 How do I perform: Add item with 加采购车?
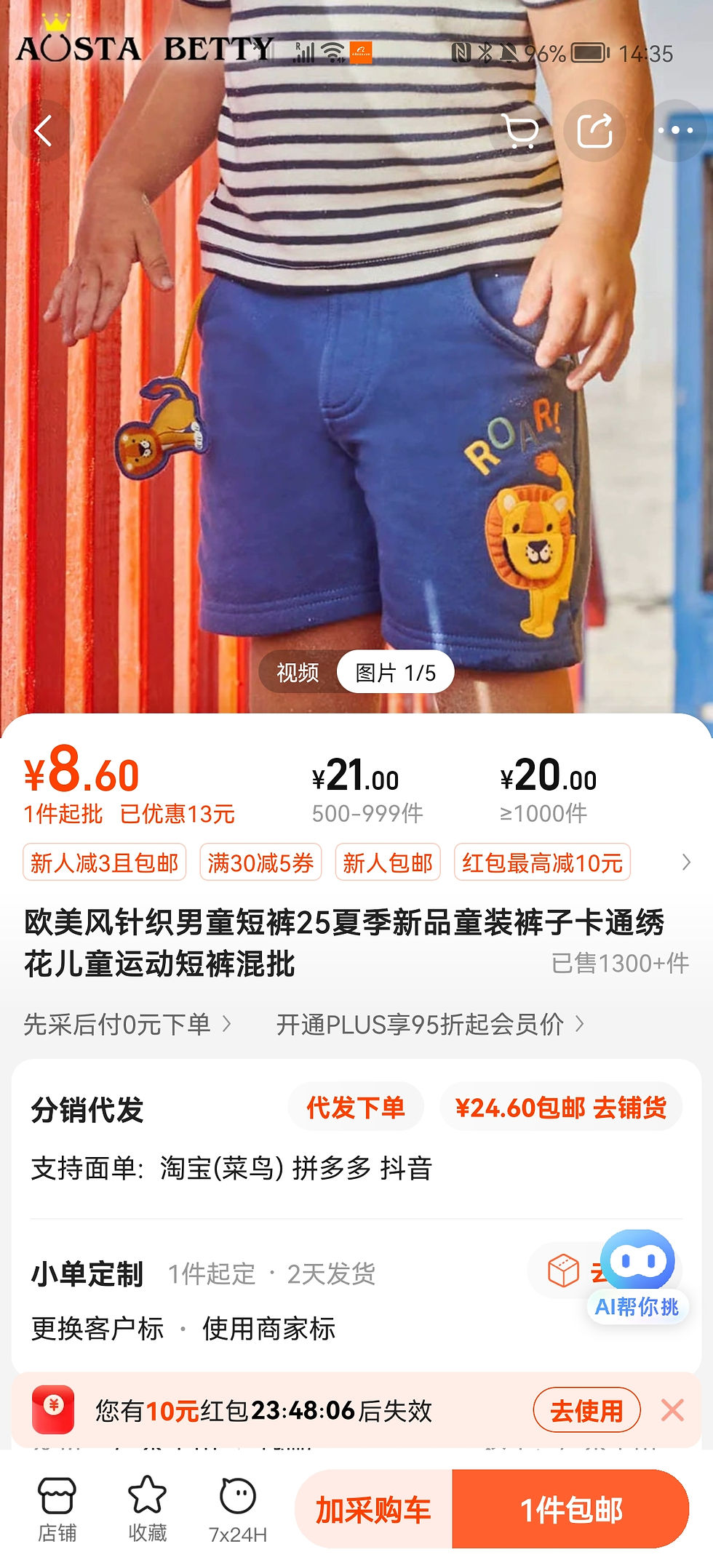(373, 1510)
